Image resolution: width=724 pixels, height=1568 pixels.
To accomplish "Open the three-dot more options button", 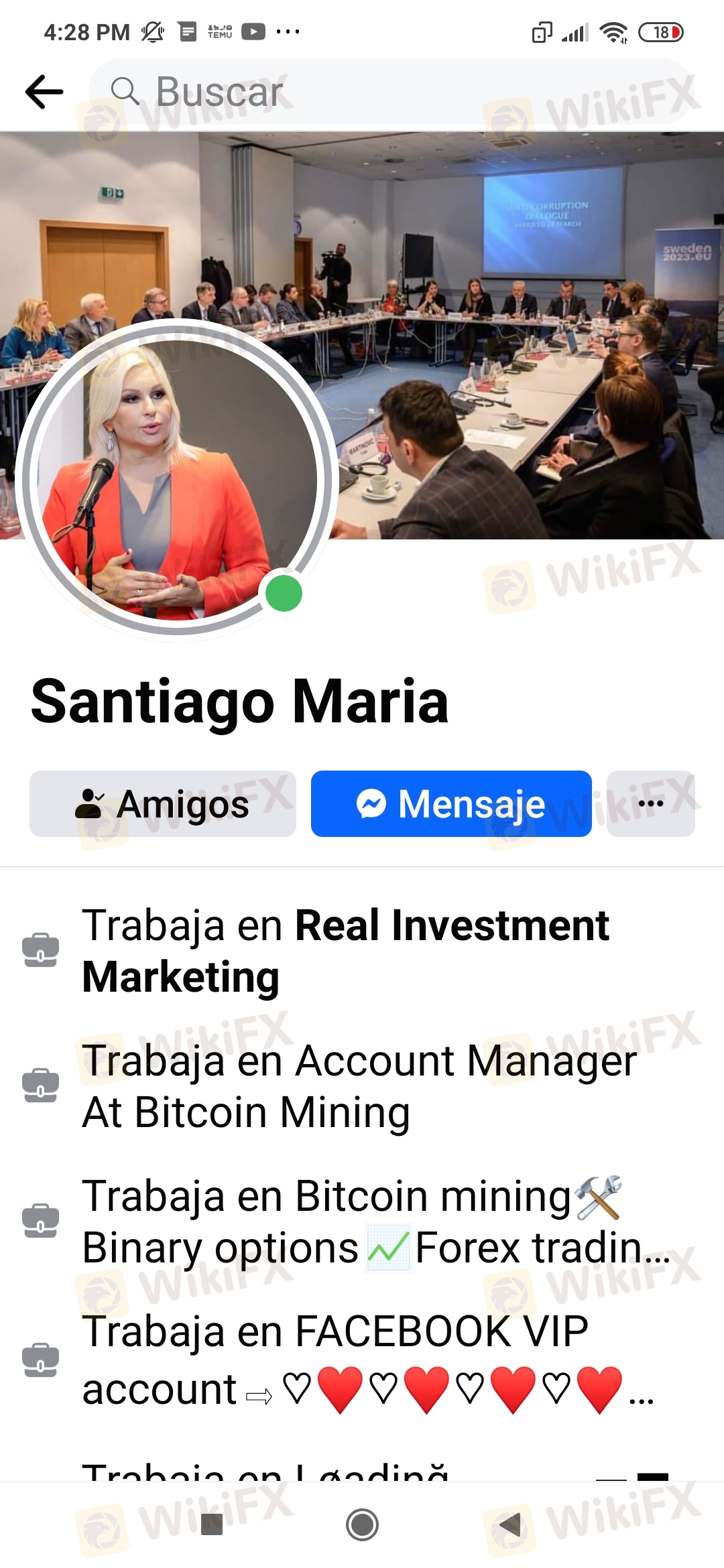I will pyautogui.click(x=651, y=803).
